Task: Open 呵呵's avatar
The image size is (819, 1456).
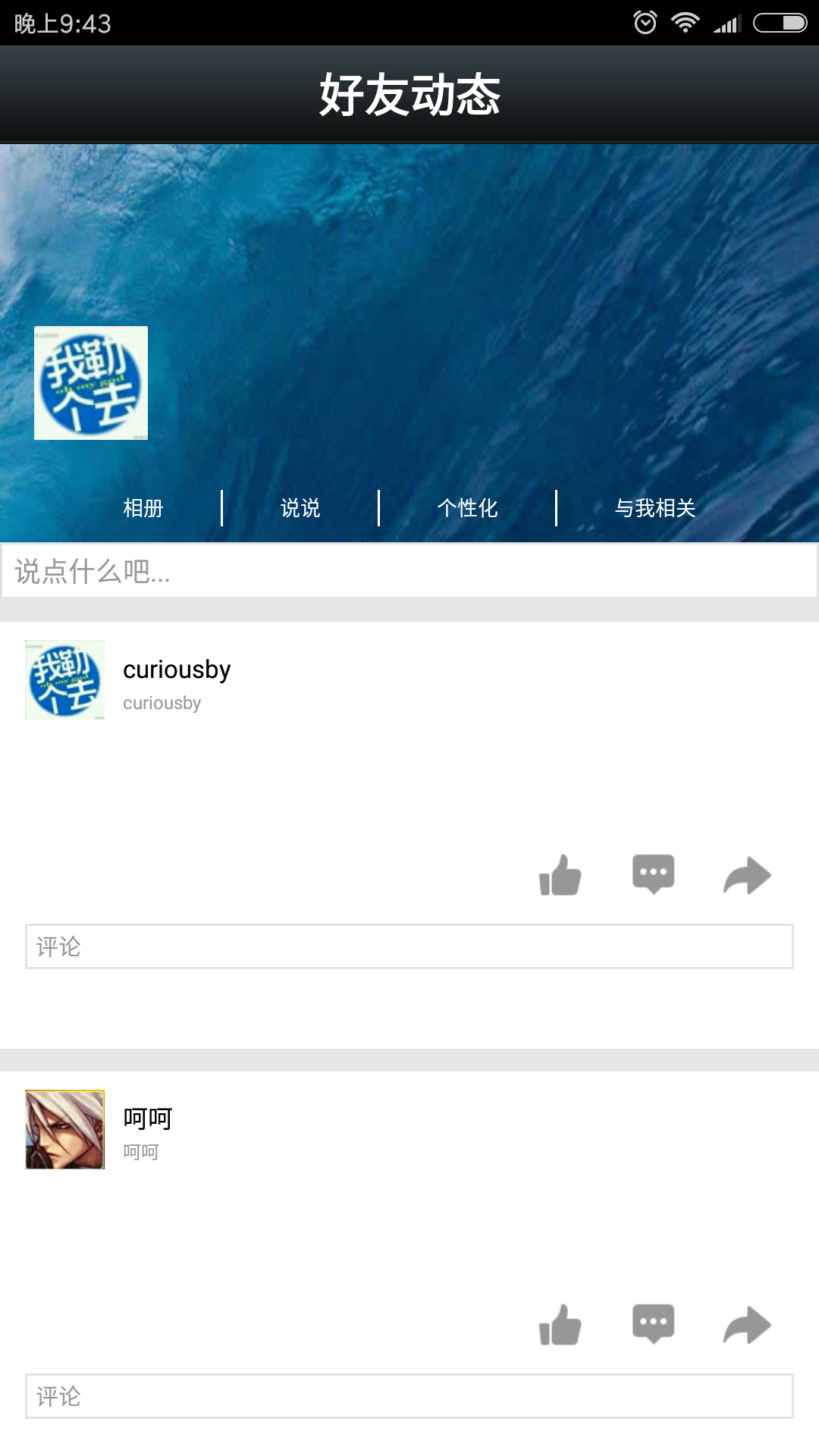Action: [x=64, y=1129]
